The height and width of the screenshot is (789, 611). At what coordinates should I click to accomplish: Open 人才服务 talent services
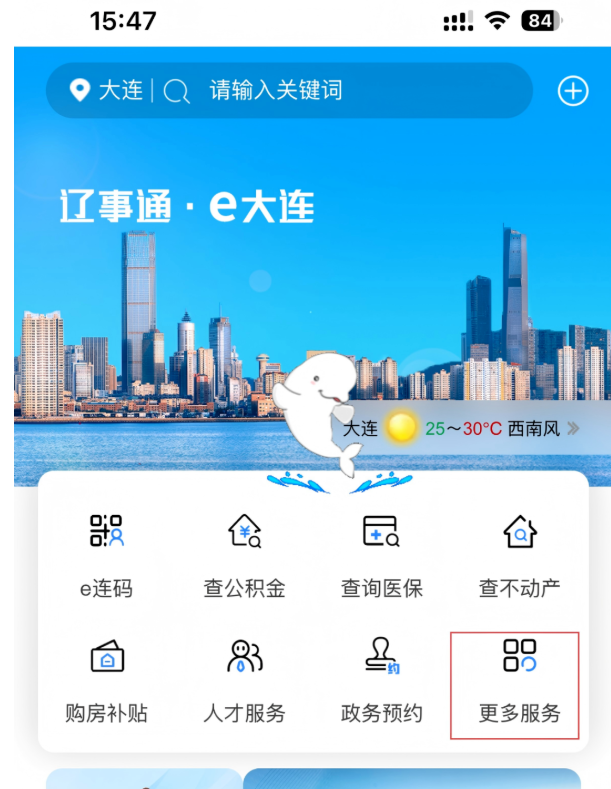[x=245, y=680]
